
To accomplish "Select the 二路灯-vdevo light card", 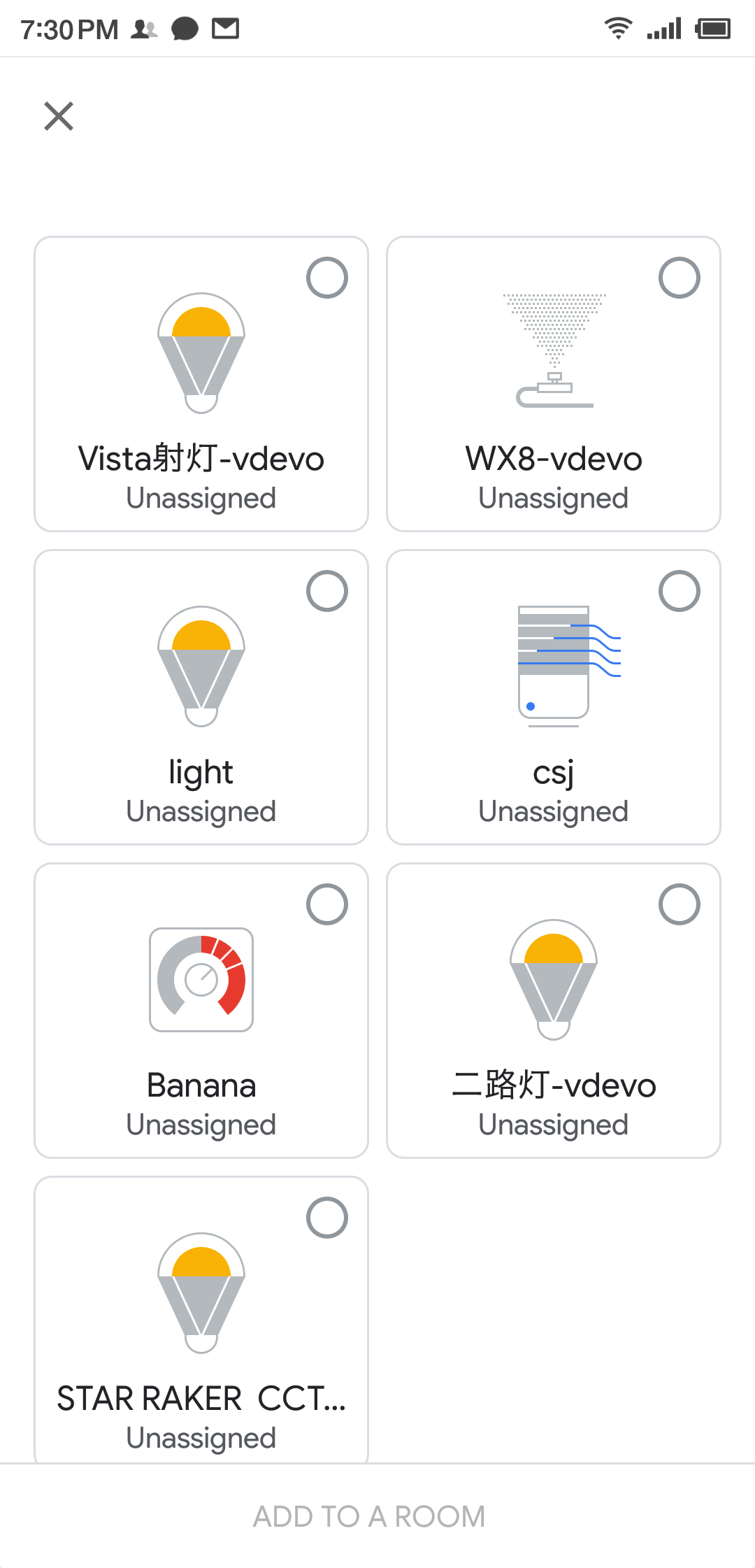I will [x=554, y=1011].
